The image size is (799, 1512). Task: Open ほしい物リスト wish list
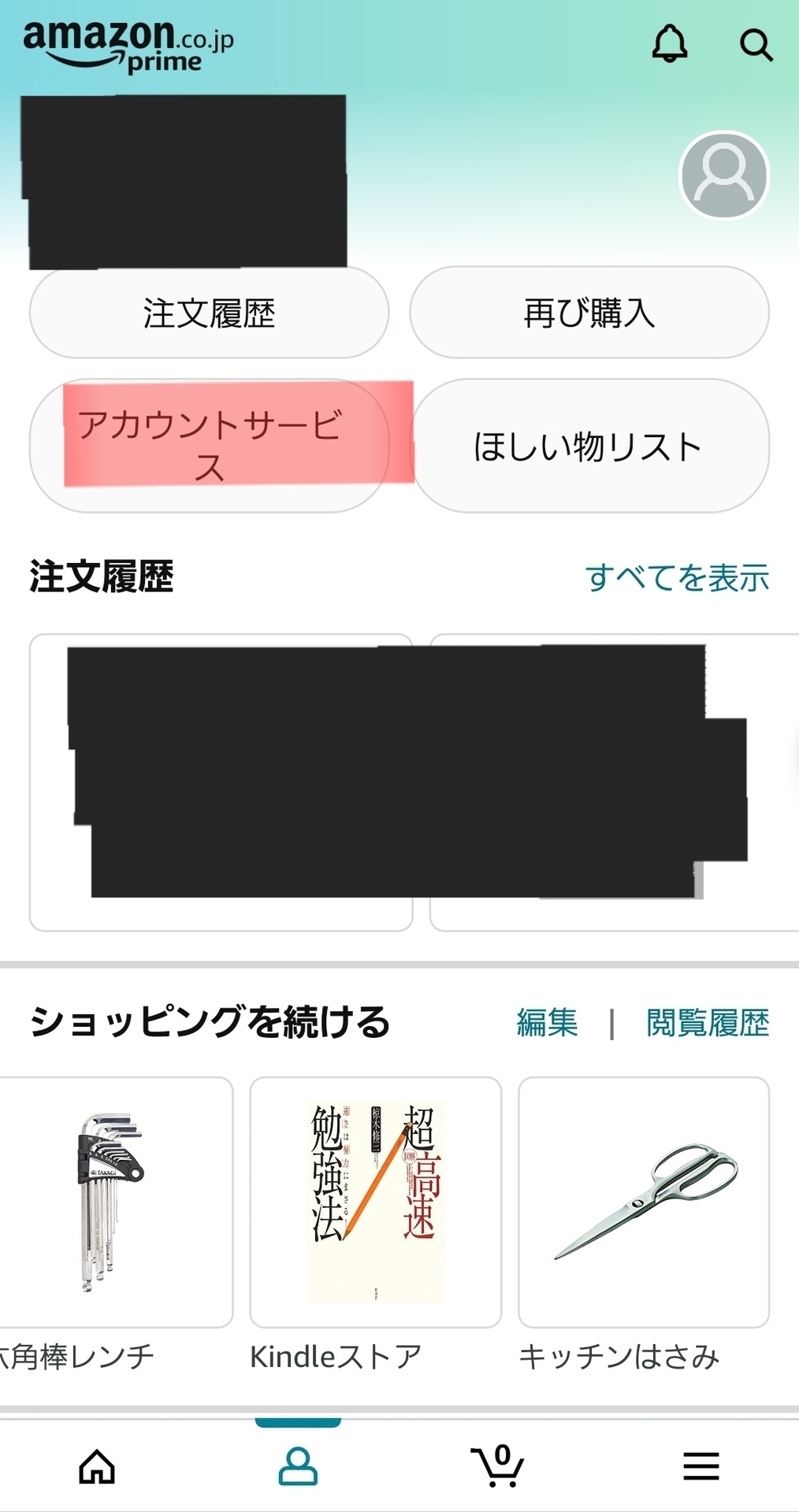[x=589, y=446]
